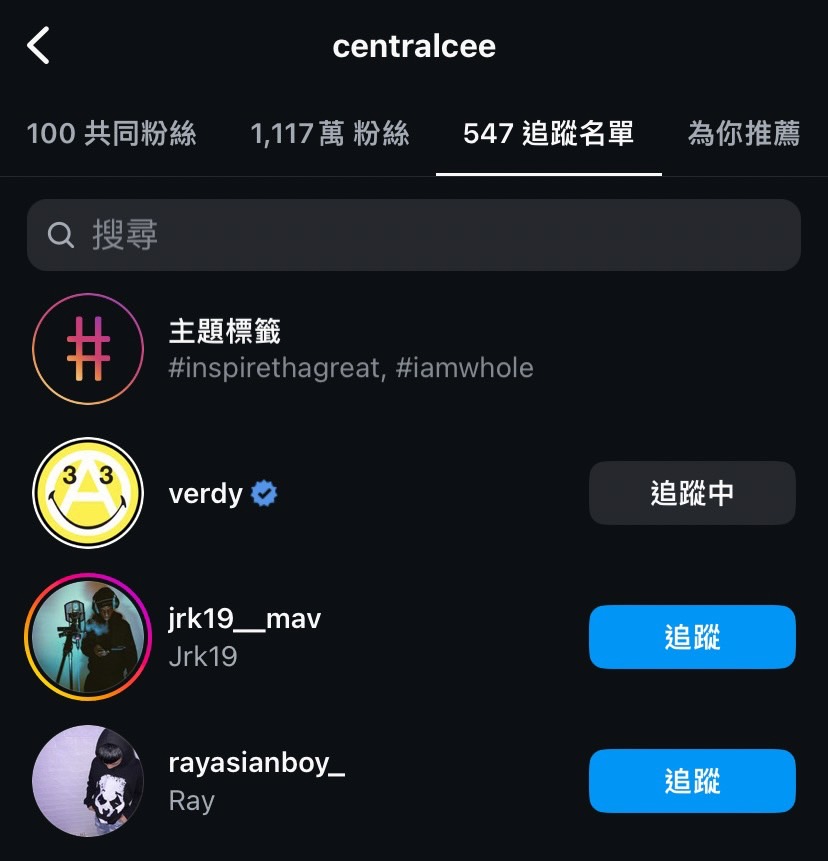Tap the display name Ray below rayasianboy_
Screen dimensions: 828x861
(190, 800)
